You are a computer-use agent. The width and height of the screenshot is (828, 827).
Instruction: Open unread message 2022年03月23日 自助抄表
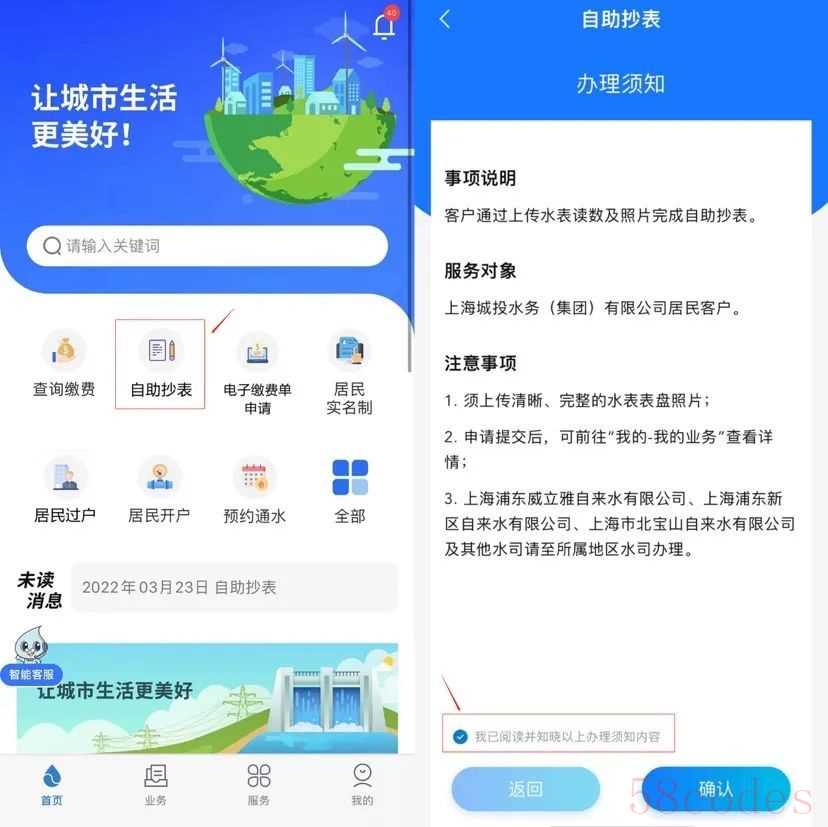click(234, 587)
